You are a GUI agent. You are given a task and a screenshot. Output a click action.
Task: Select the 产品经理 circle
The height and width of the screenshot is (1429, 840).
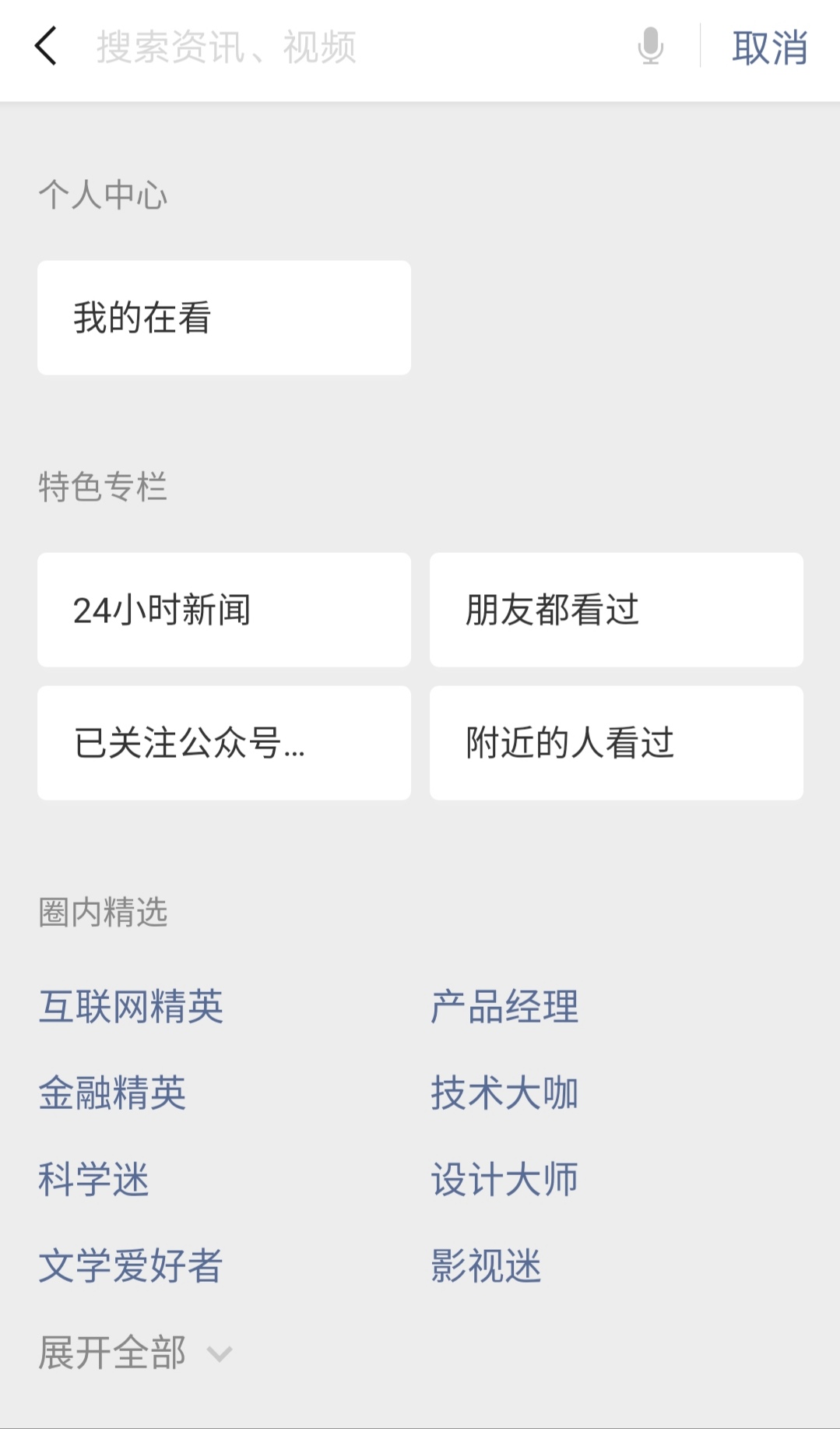click(504, 1006)
